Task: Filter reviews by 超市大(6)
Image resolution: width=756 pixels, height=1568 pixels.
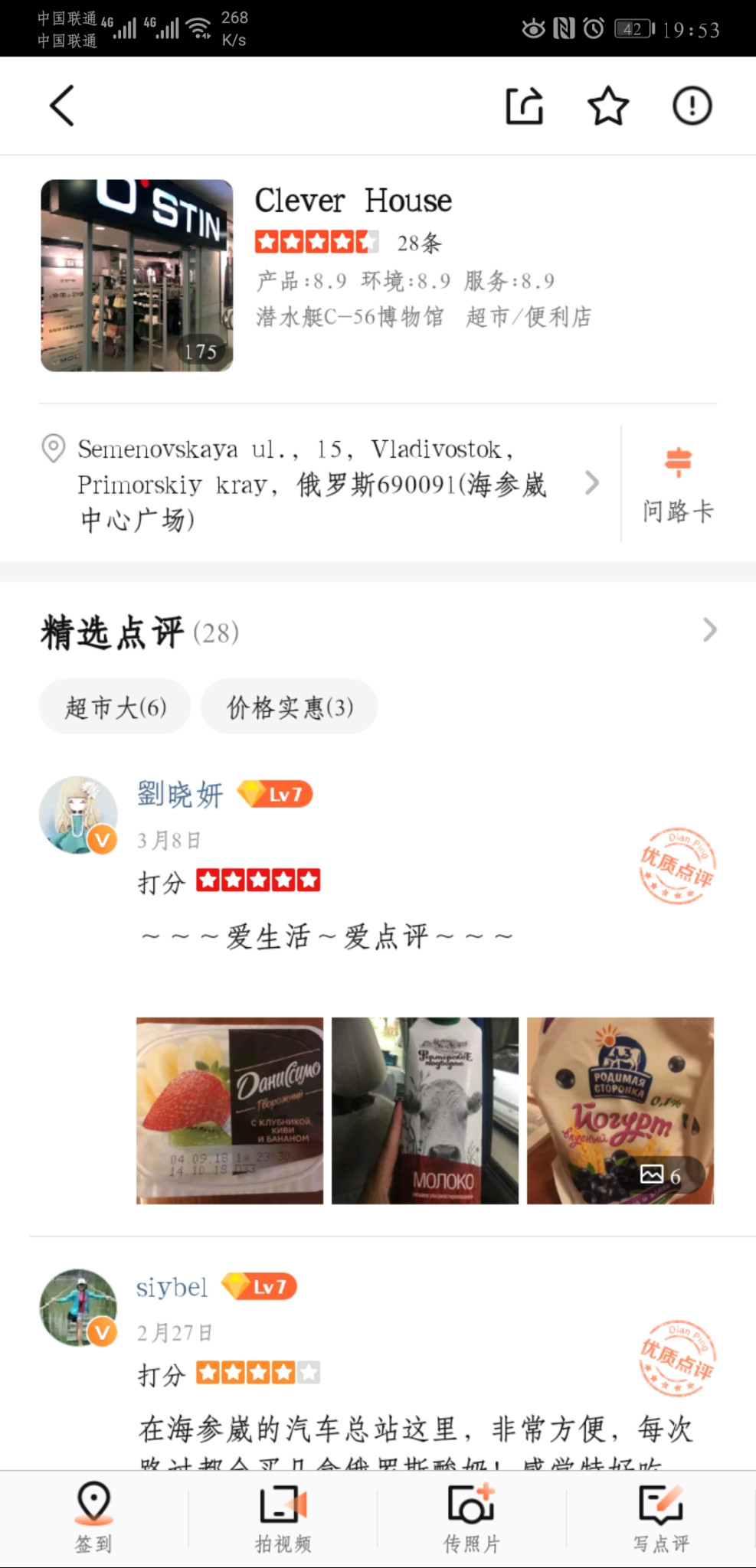Action: pos(115,707)
